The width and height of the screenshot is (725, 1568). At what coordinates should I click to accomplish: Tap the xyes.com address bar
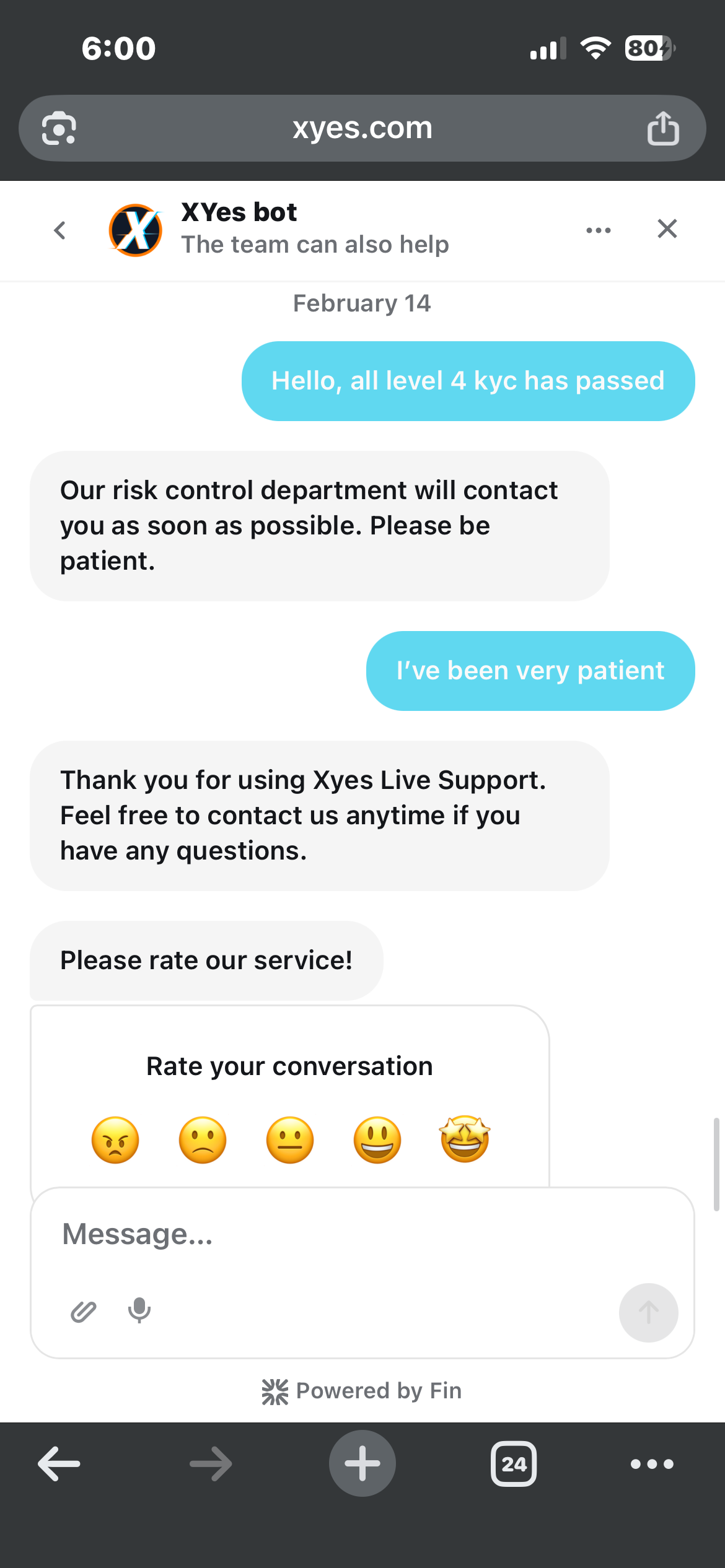pyautogui.click(x=362, y=129)
